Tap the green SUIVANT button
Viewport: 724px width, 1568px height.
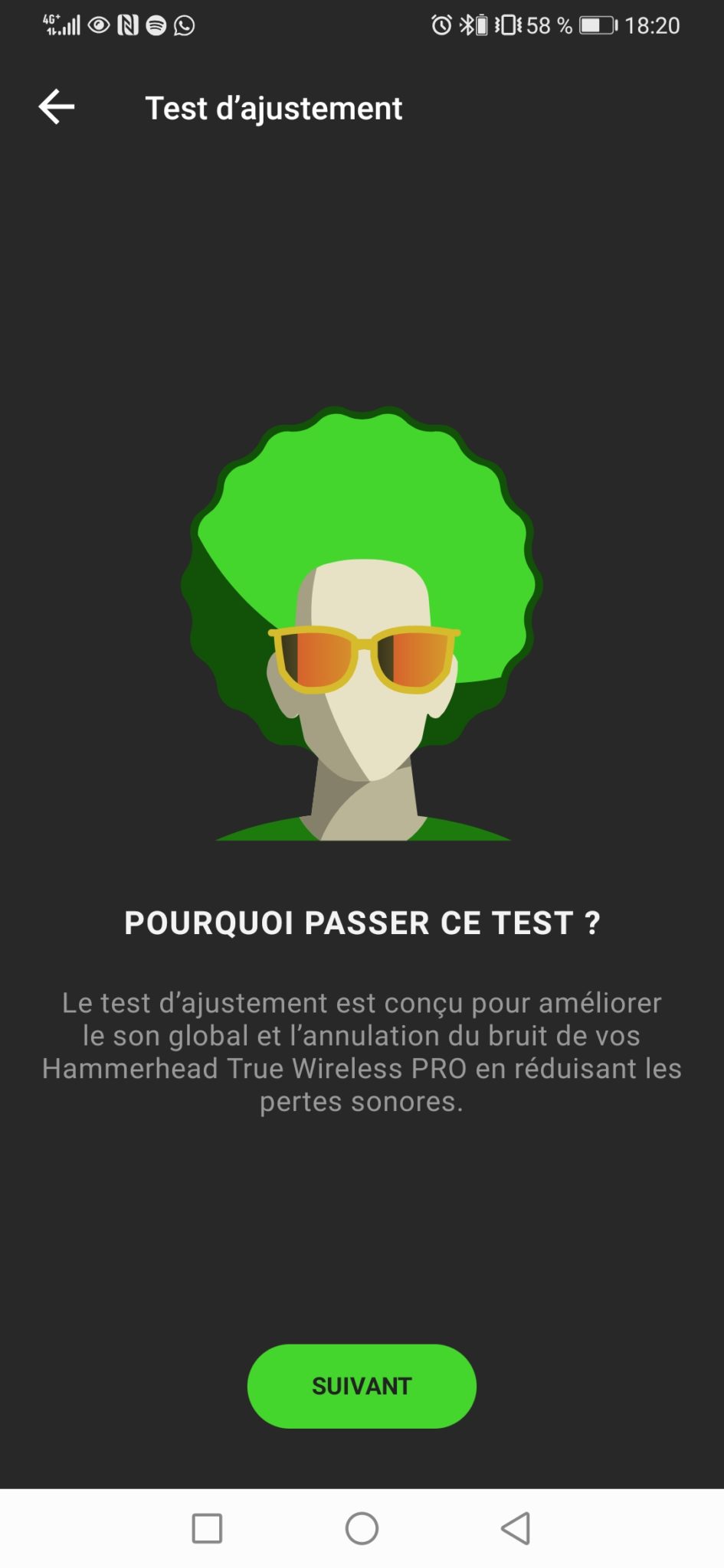(x=362, y=1386)
